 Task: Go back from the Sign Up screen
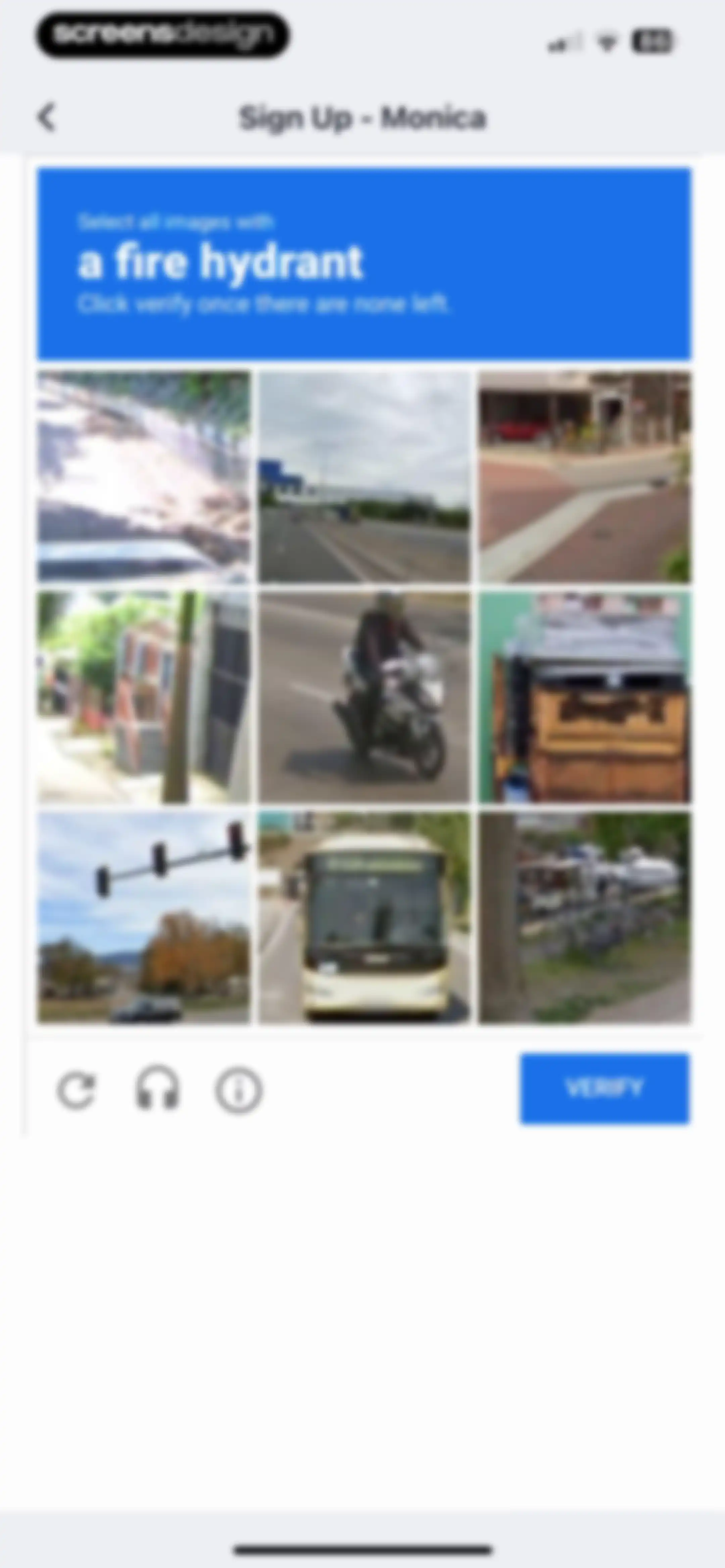click(47, 117)
